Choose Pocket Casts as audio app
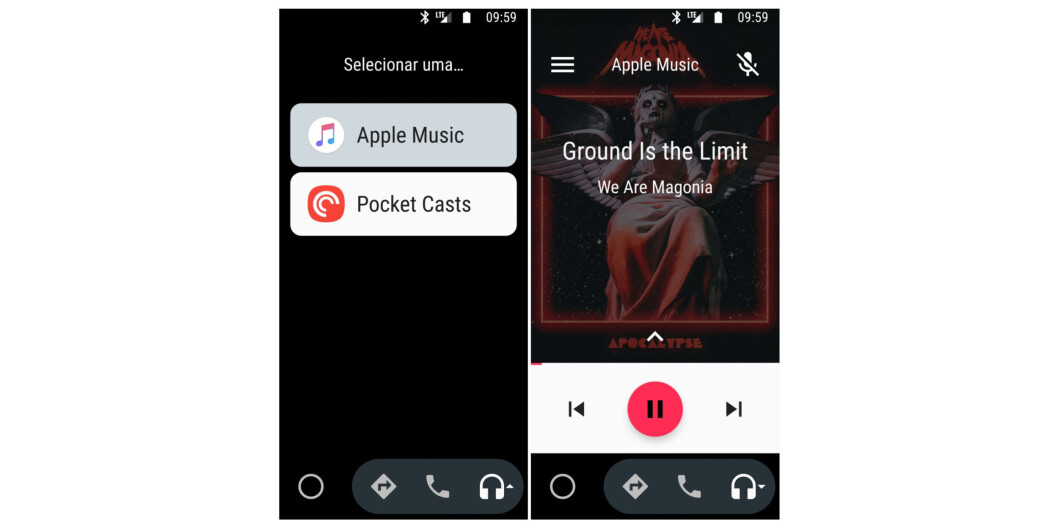This screenshot has height=529, width=1058. pyautogui.click(x=403, y=204)
